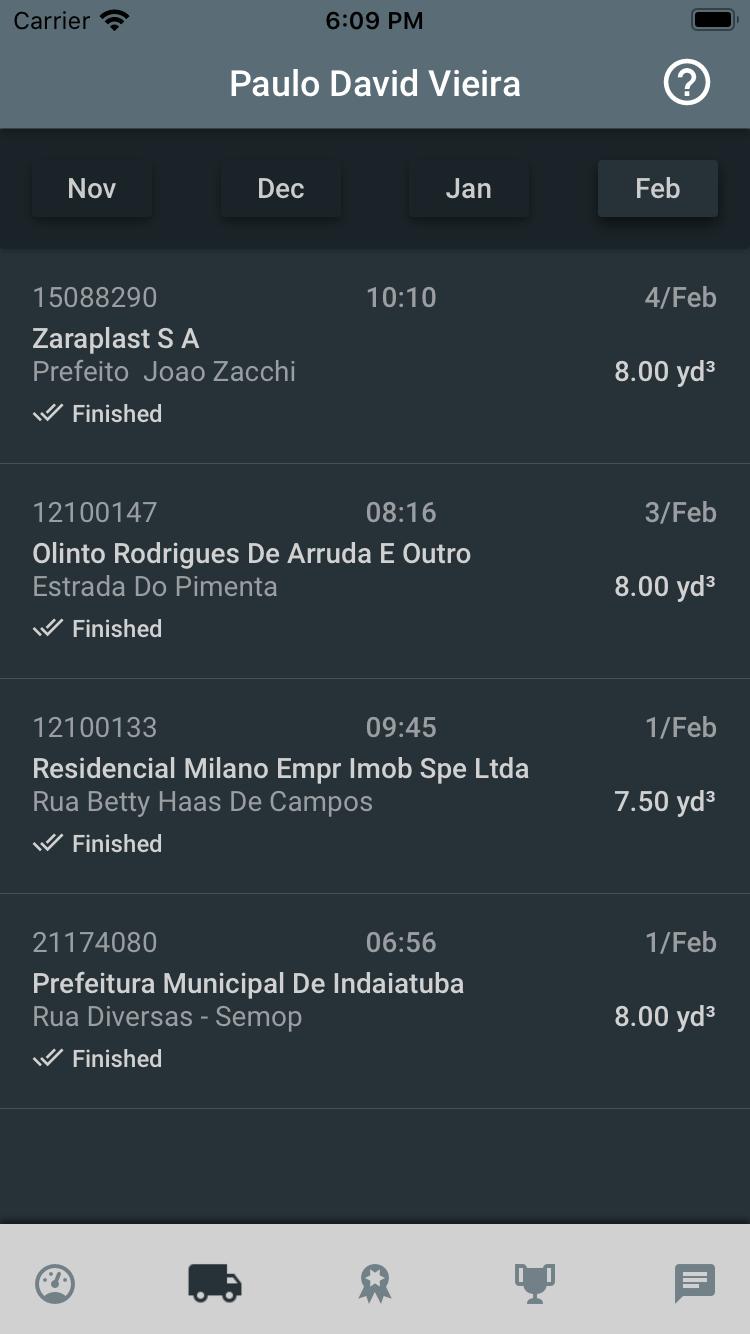
Task: Select the Nov month button
Action: tap(92, 188)
